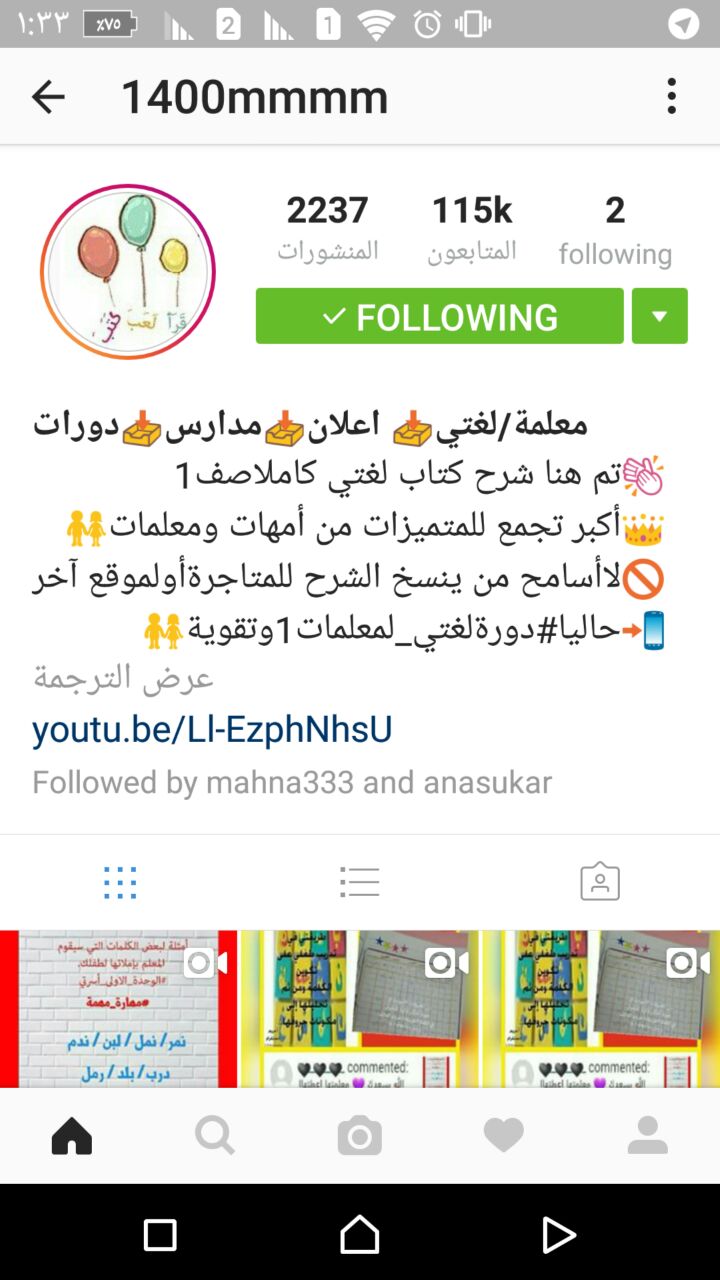Tap the عرض الترجمة translation link

pos(124,678)
